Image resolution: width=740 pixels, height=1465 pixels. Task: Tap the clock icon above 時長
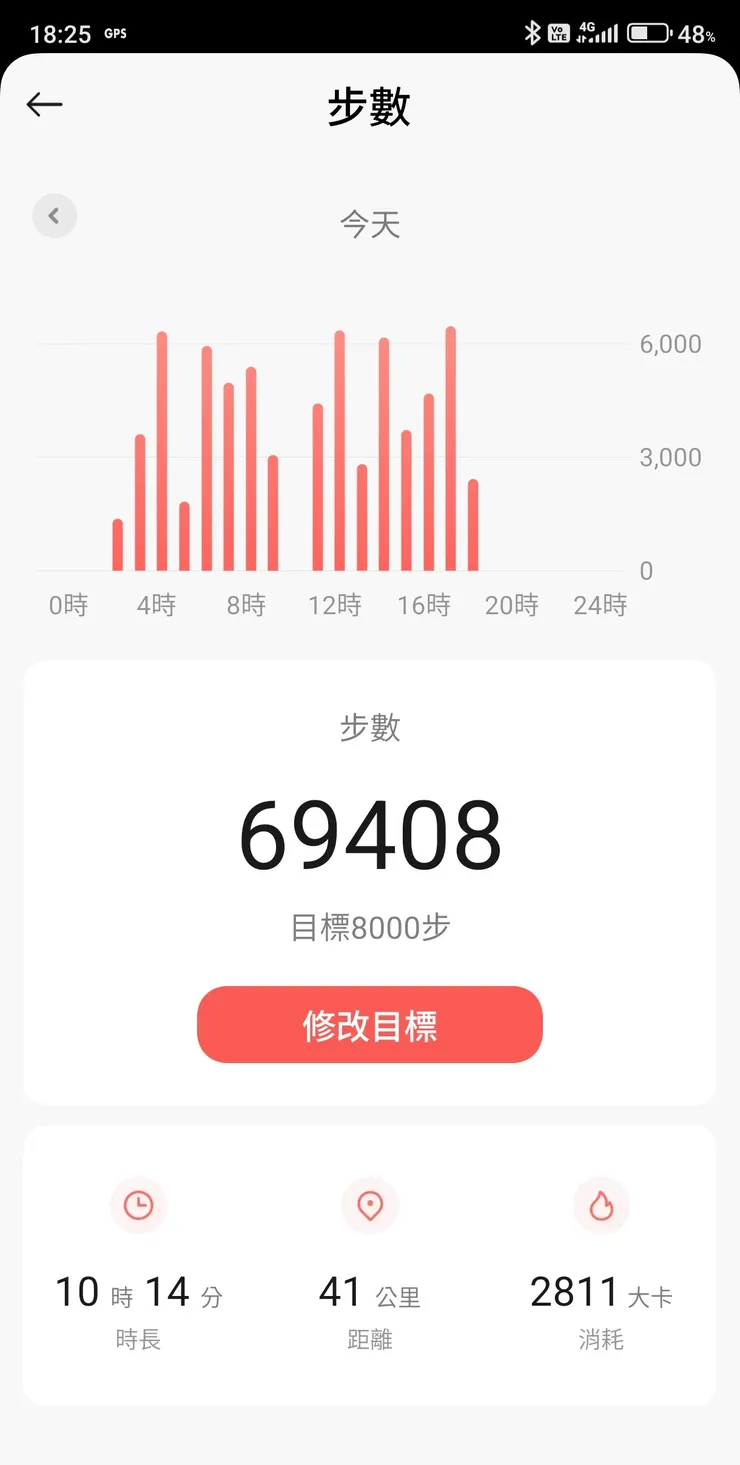tap(139, 1206)
